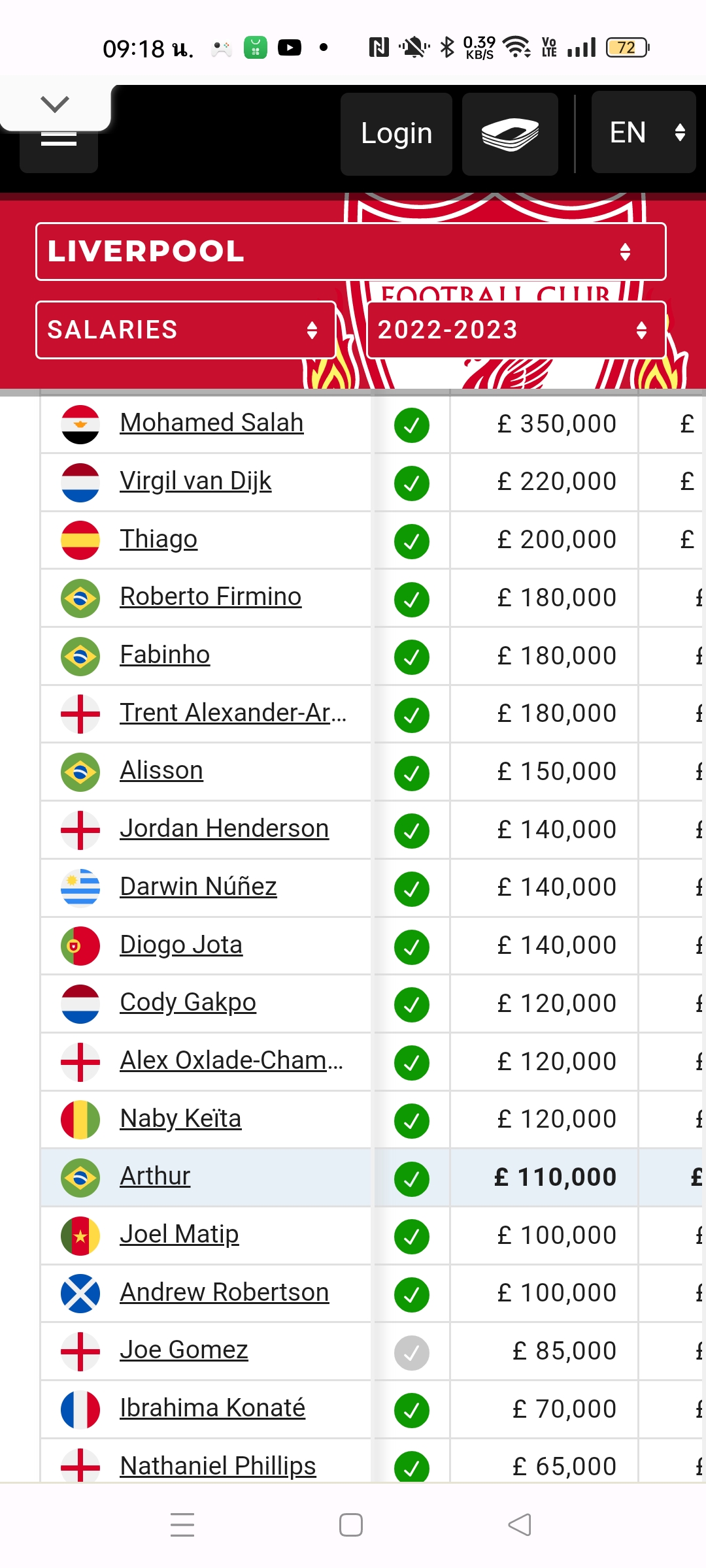Select the highlighted Arthur link
The height and width of the screenshot is (1568, 706).
point(156,1177)
